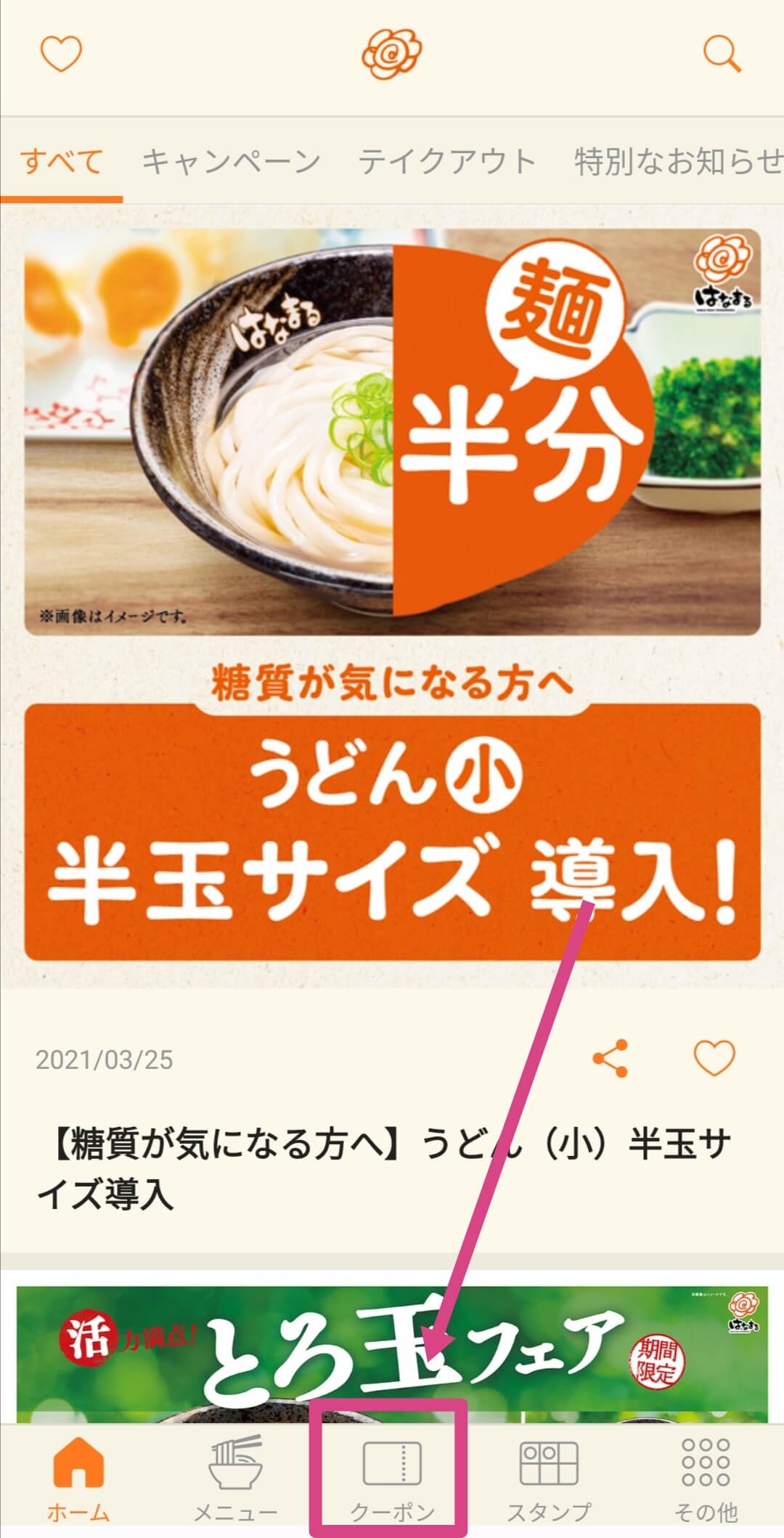Switch to the 特別なお知らせ tab

(x=679, y=161)
